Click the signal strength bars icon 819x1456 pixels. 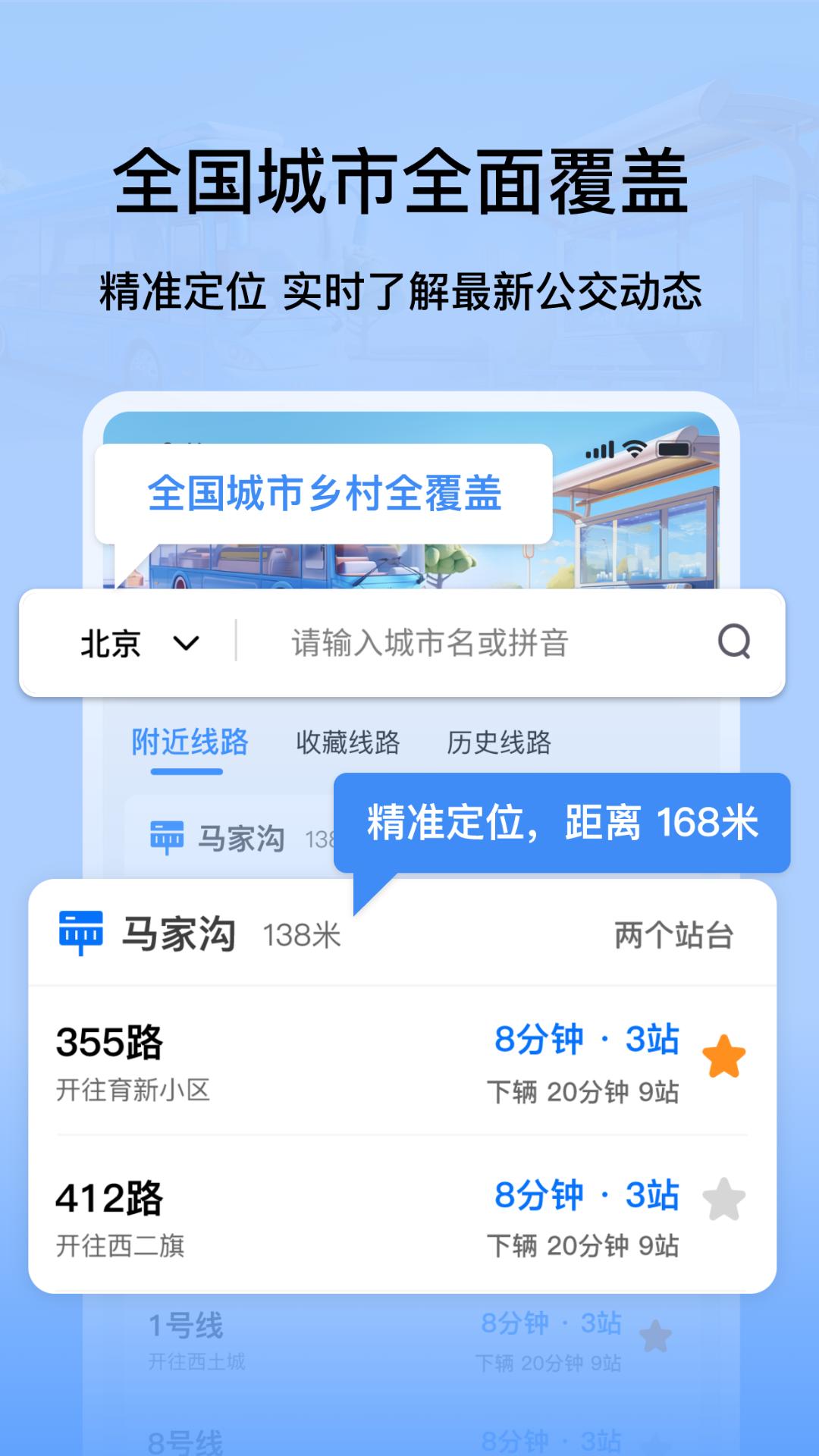pos(599,450)
